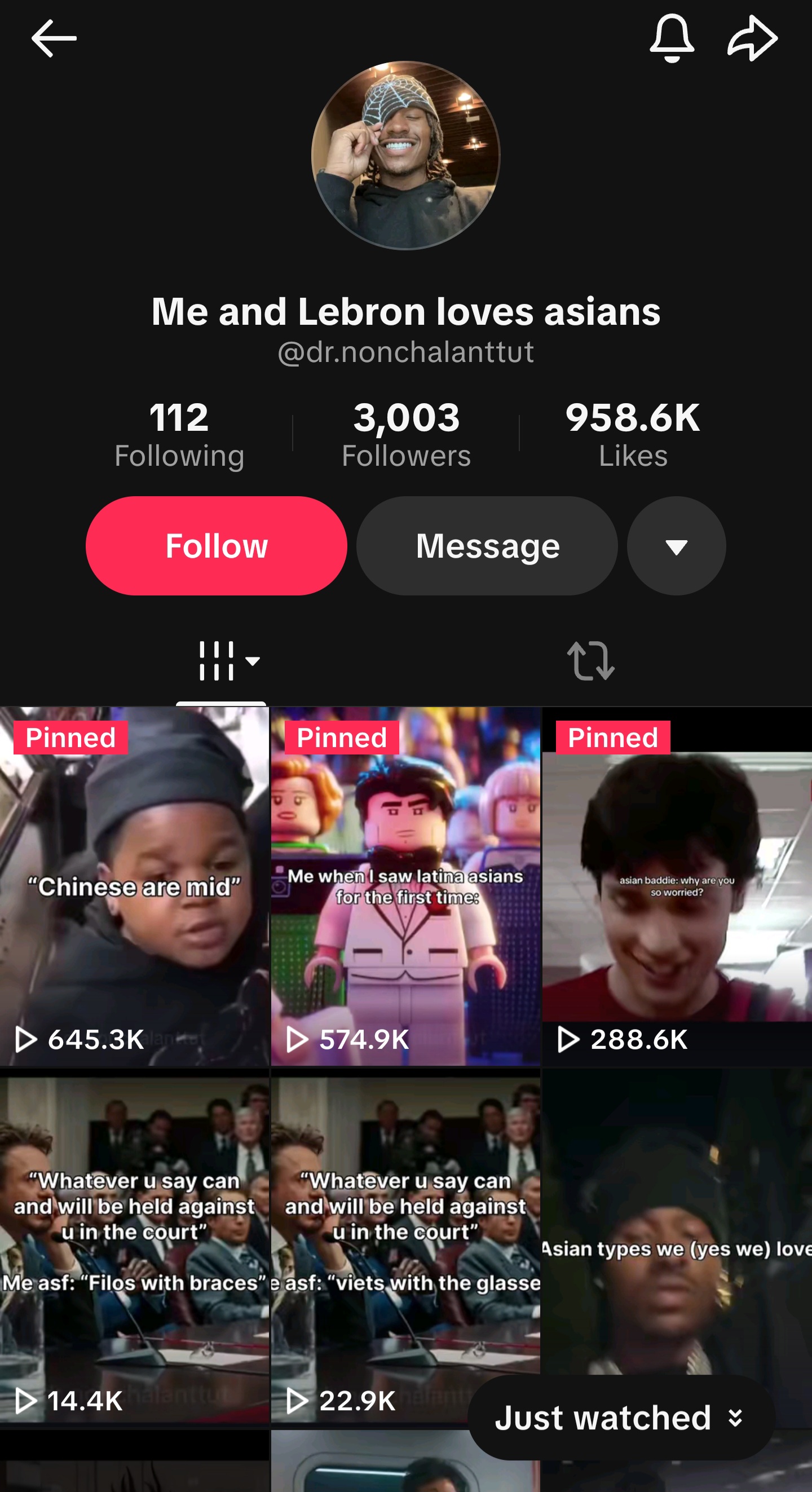Open "Asian types we love" video
Image resolution: width=812 pixels, height=1492 pixels.
coord(677,1216)
